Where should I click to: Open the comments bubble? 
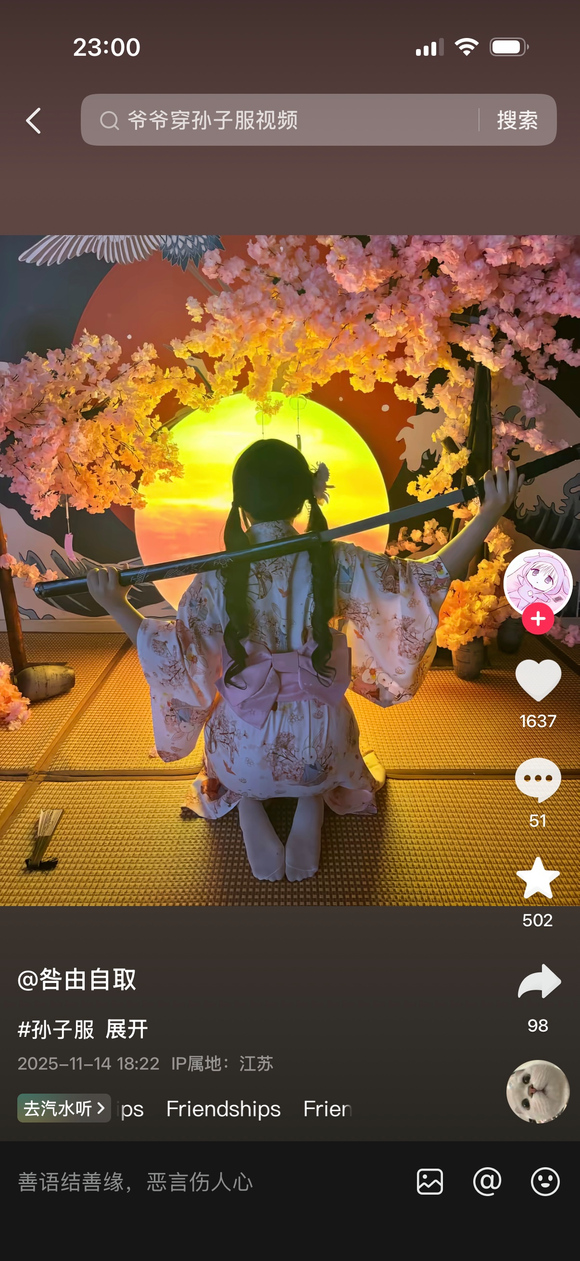tap(538, 781)
